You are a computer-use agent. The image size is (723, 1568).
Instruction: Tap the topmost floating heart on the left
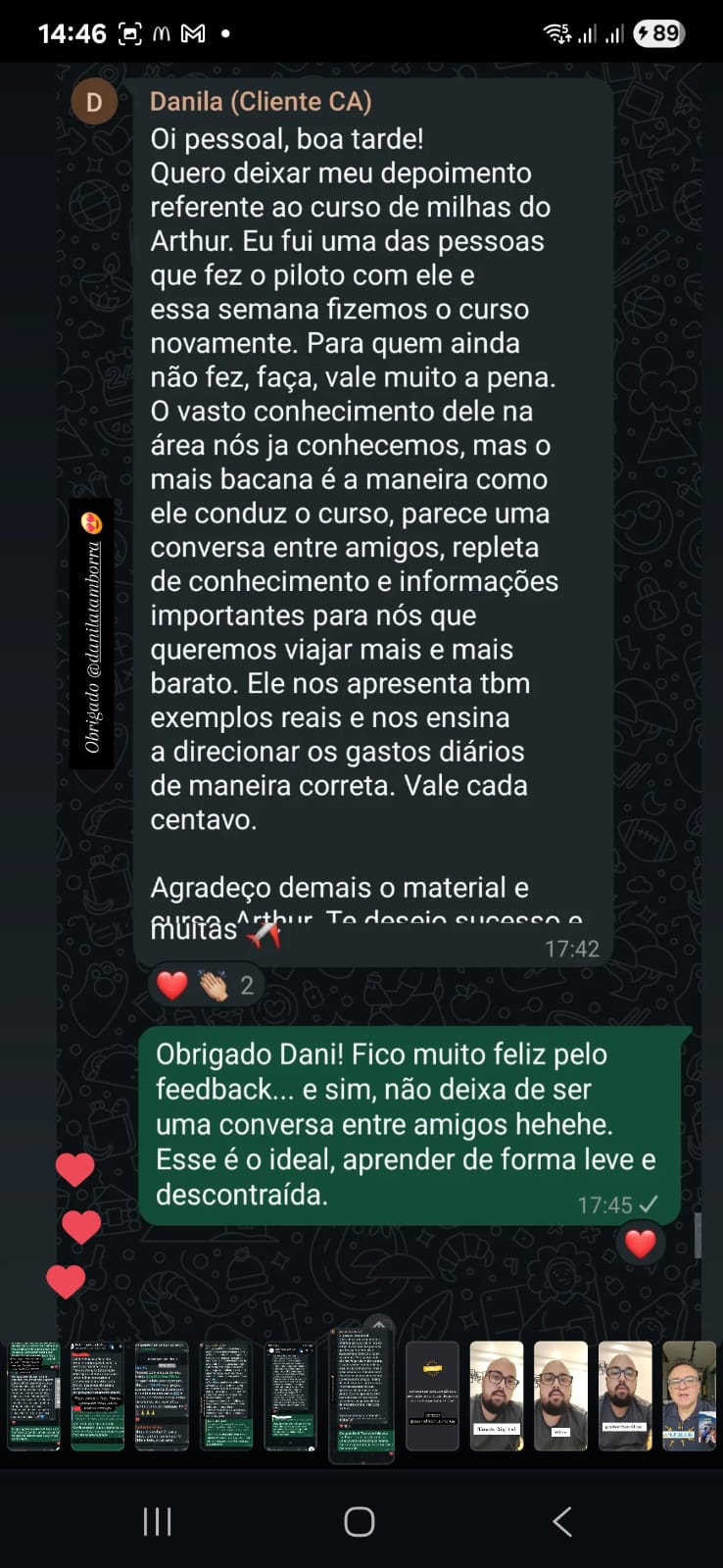tap(74, 1167)
